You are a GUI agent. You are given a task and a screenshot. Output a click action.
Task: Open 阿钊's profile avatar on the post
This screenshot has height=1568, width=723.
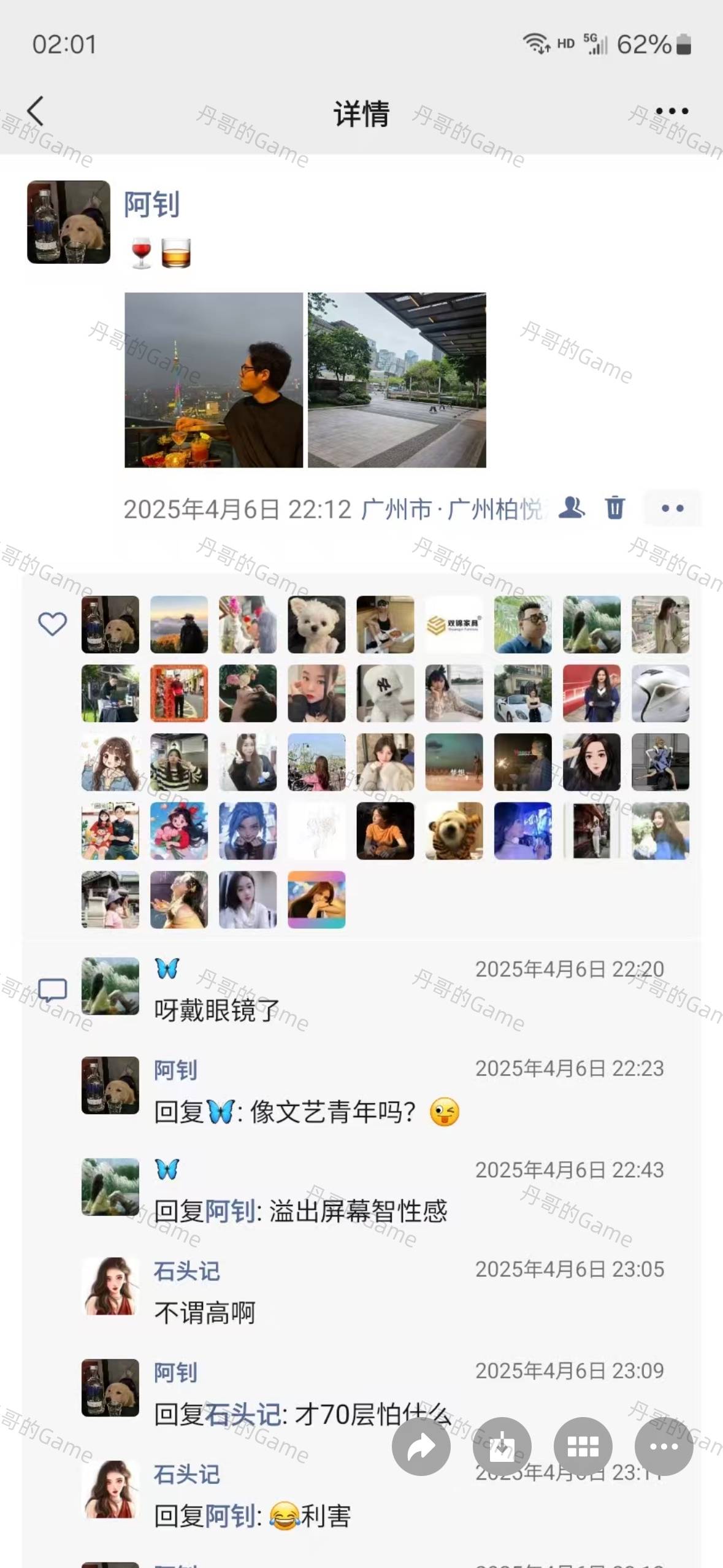(69, 222)
